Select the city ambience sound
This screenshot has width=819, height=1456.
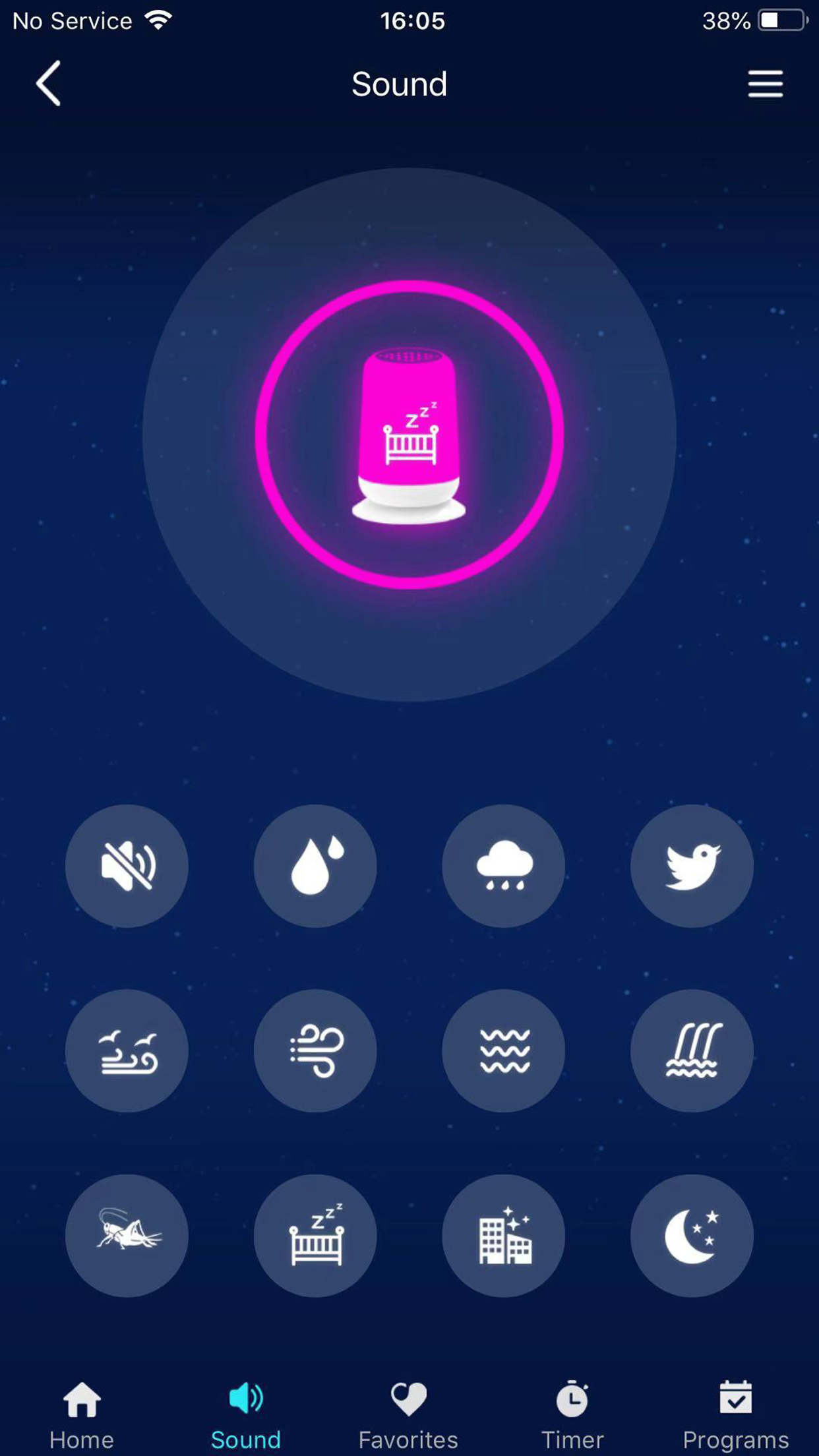(x=504, y=1236)
